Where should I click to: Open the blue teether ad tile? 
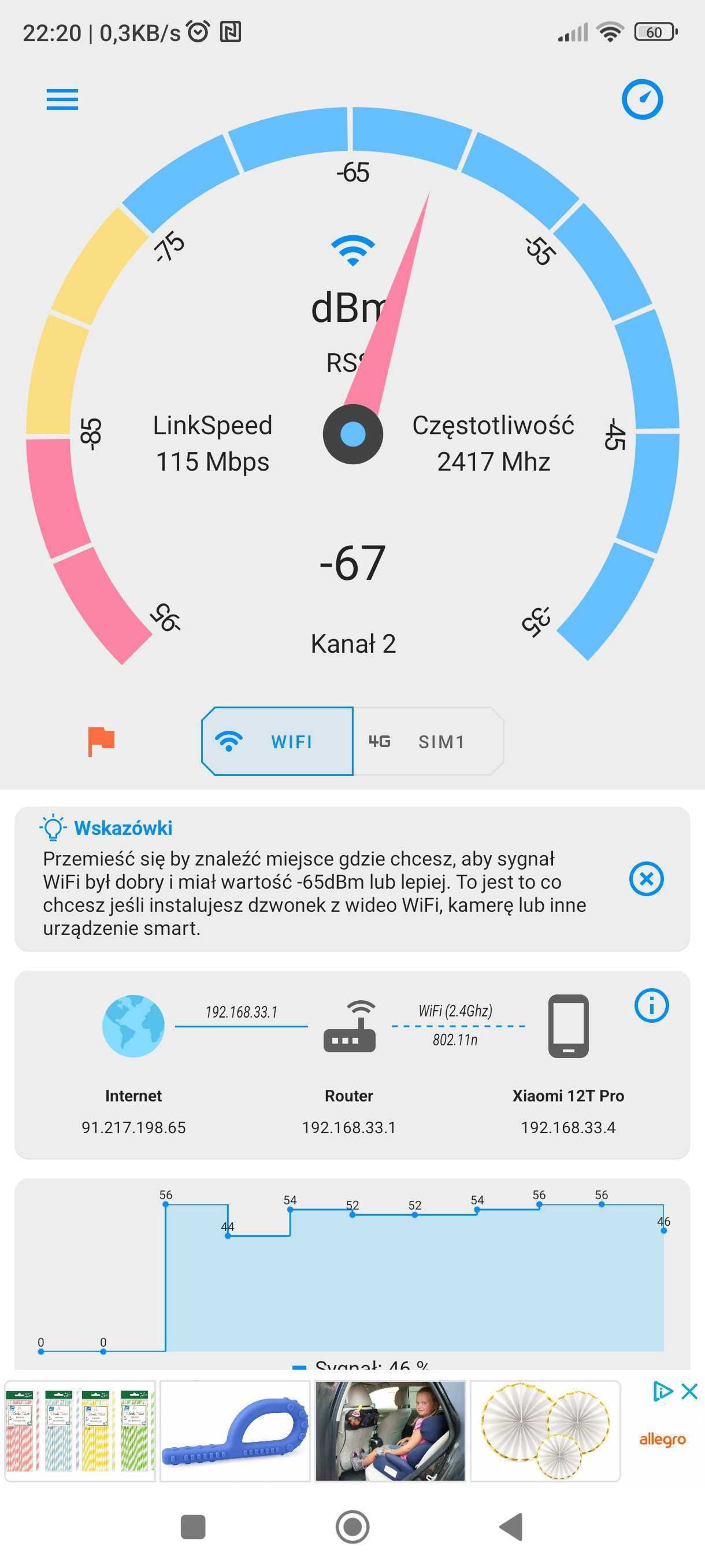[x=235, y=1431]
